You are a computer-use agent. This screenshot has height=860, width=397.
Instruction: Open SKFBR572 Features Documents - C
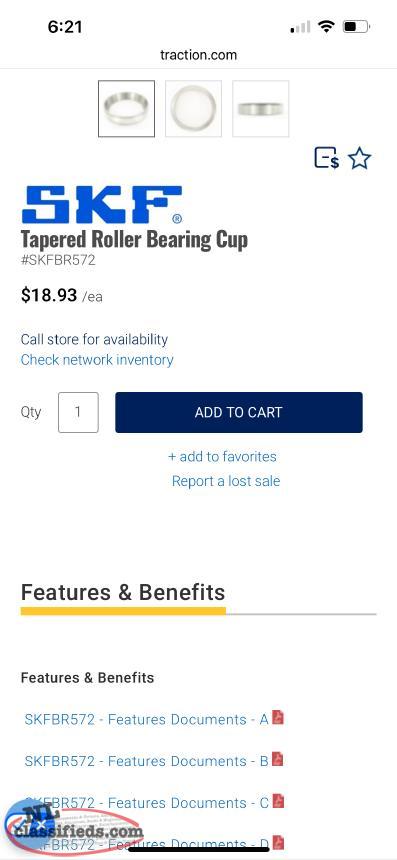(x=154, y=802)
